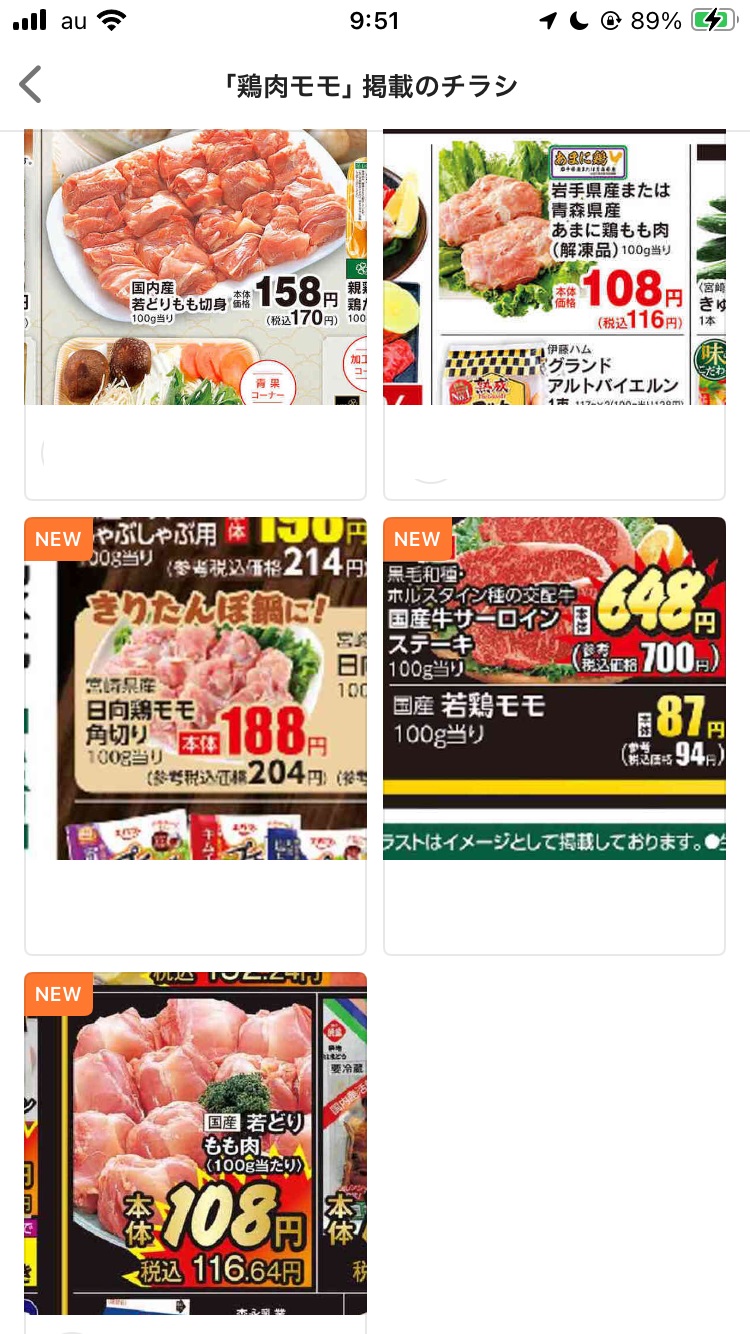750x1334 pixels.
Task: View the 若どりもも肉 108円 flyer
Action: (196, 1143)
